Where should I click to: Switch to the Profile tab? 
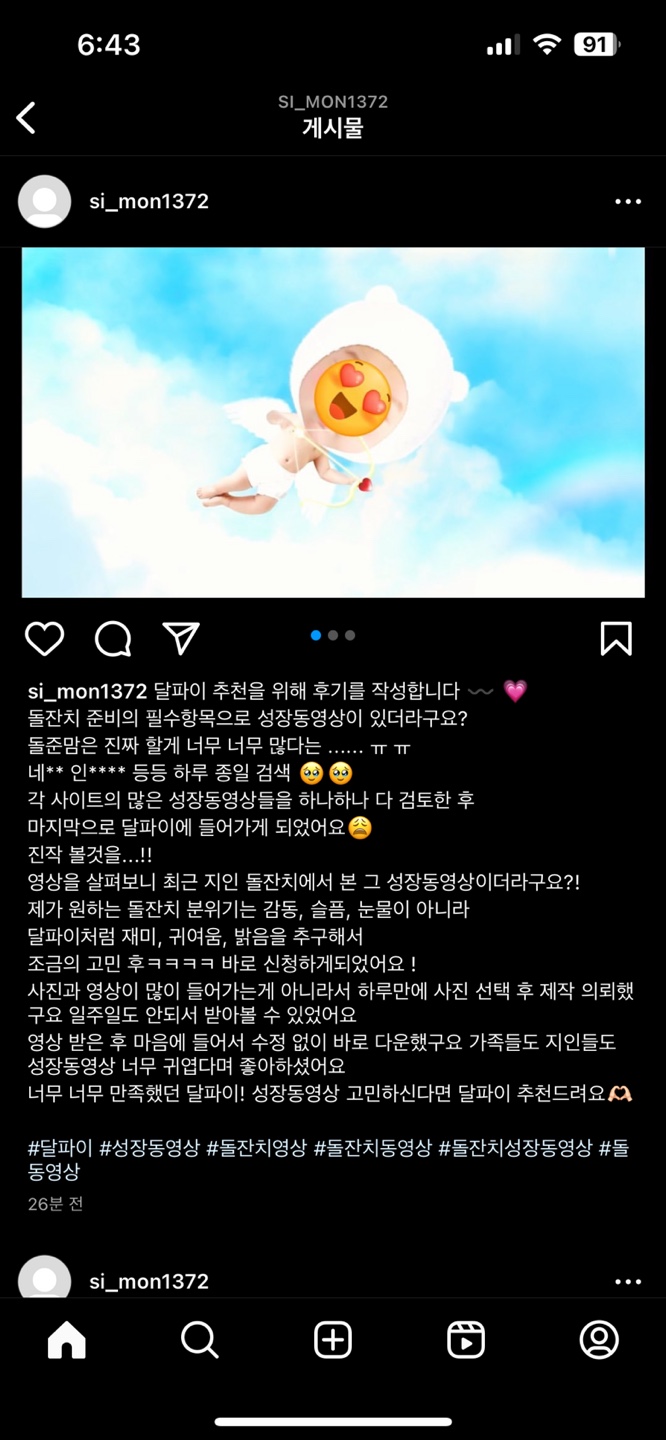click(599, 1340)
